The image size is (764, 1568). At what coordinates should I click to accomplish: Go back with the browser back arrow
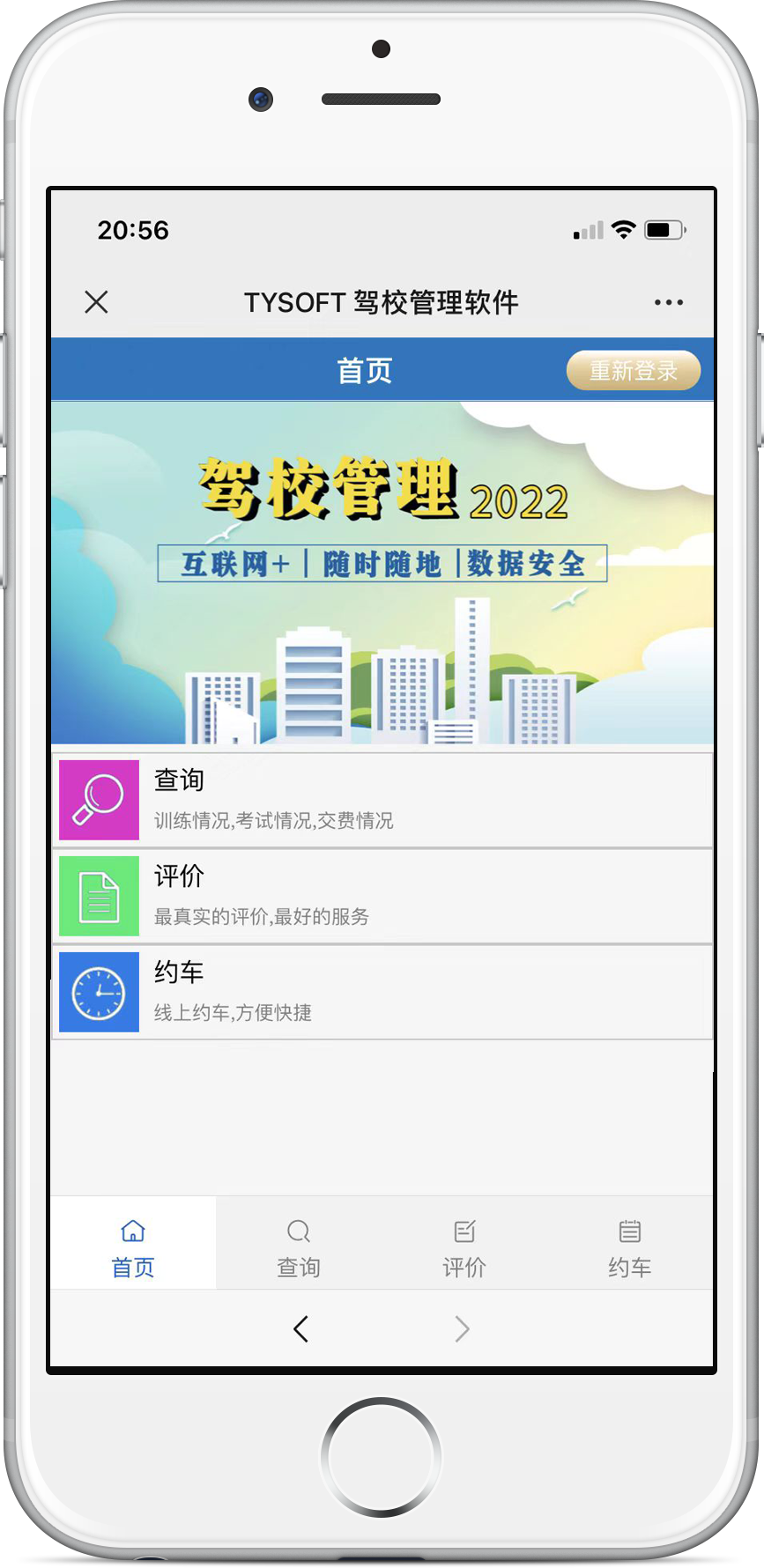coord(300,1328)
